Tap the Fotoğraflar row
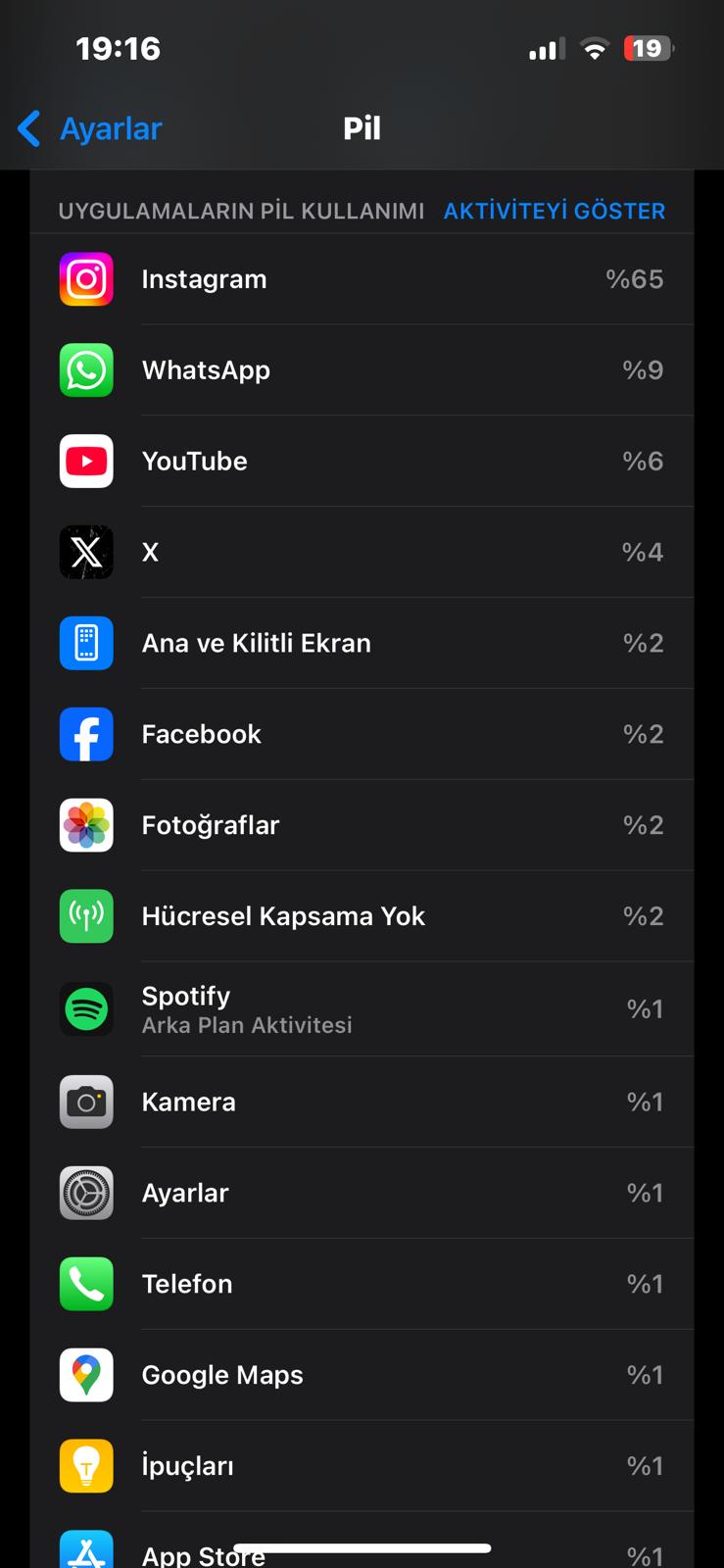 (x=362, y=826)
